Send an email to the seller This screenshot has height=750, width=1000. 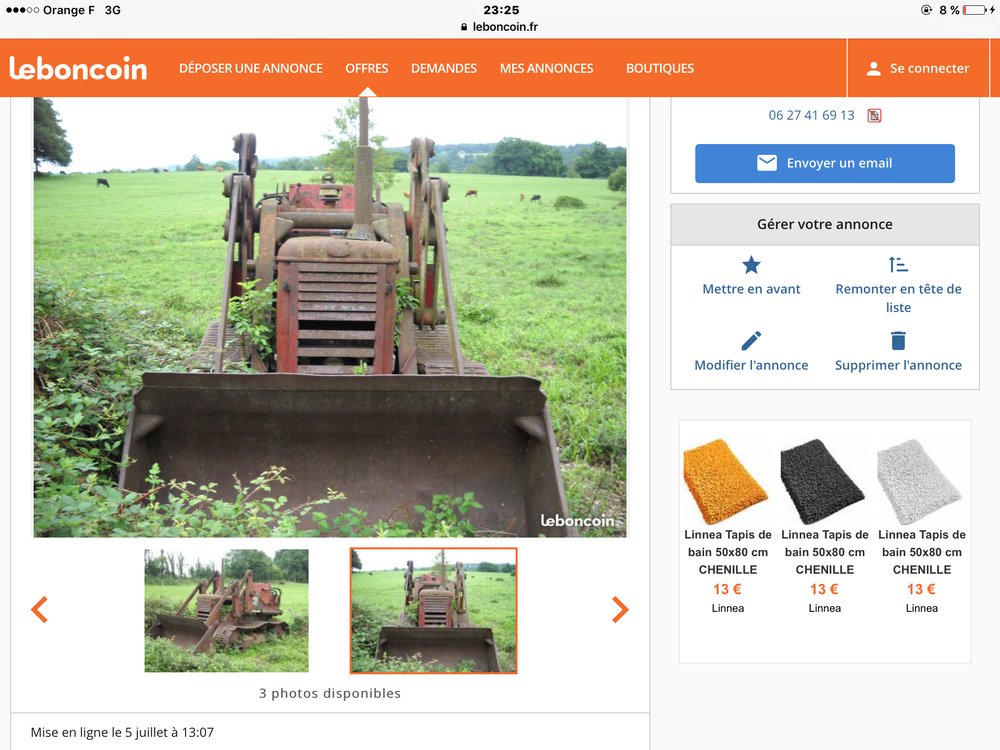(824, 163)
